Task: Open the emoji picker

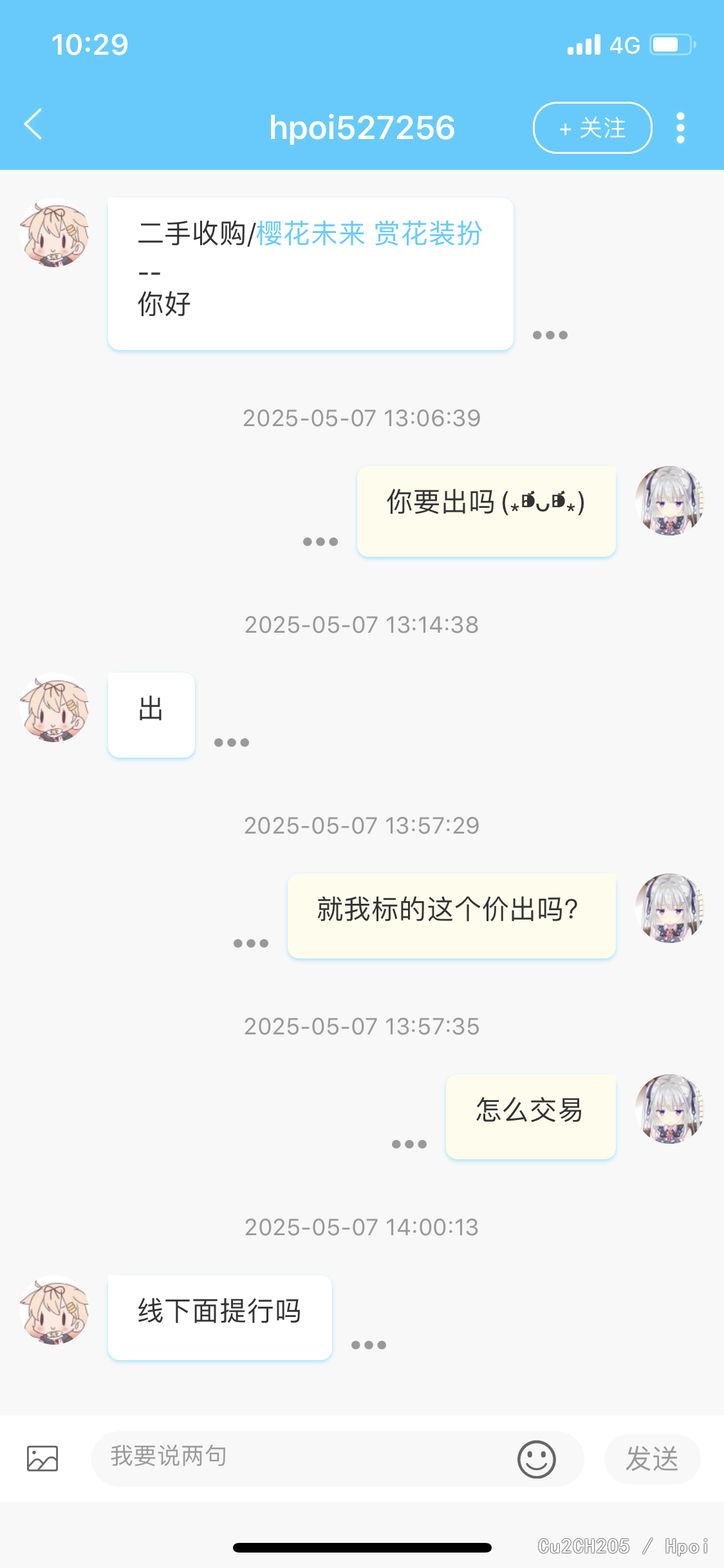Action: [537, 1459]
